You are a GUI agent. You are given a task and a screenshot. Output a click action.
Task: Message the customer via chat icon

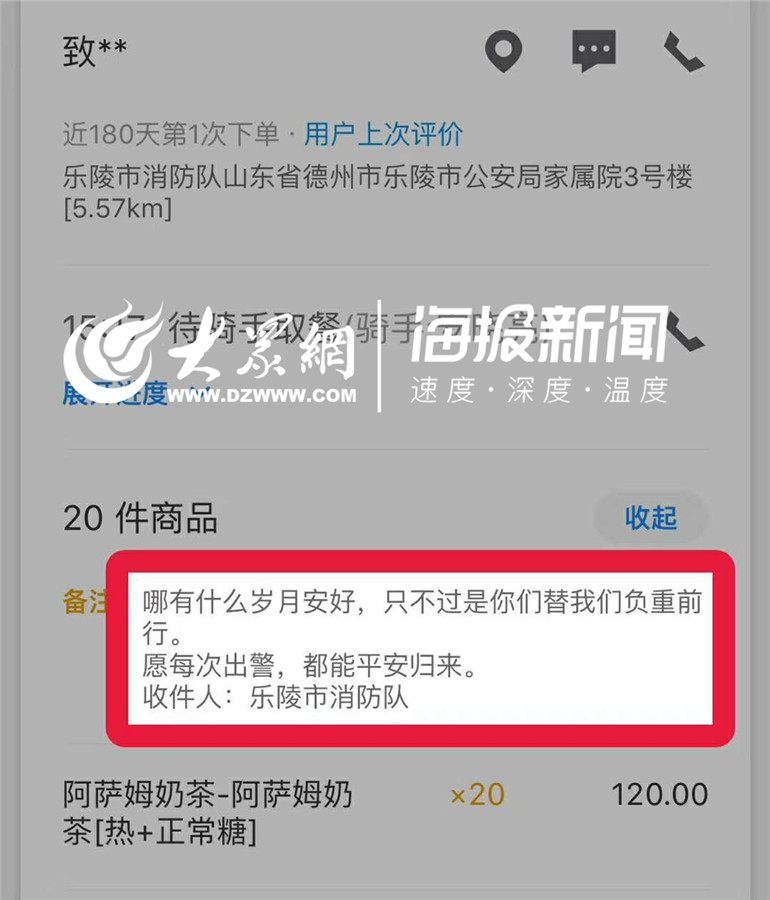593,52
